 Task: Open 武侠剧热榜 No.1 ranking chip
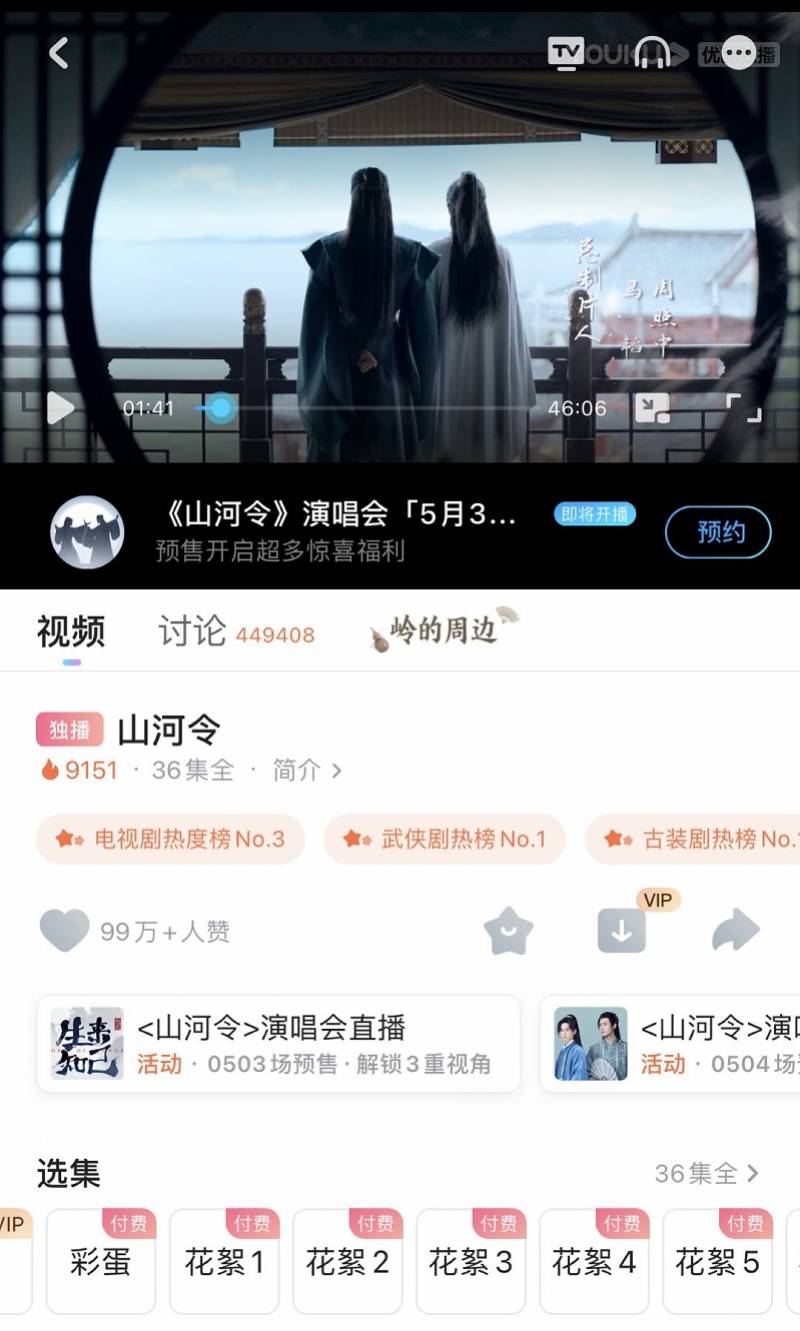(x=445, y=839)
